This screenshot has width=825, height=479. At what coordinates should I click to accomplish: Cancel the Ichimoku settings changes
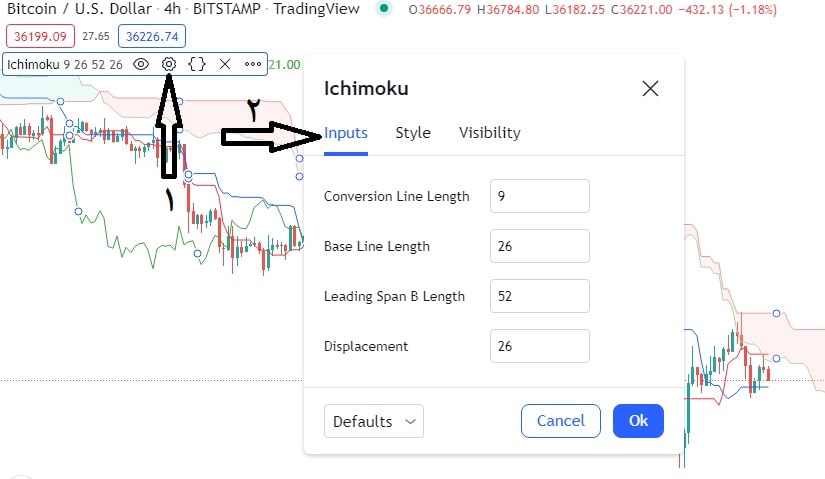coord(560,421)
